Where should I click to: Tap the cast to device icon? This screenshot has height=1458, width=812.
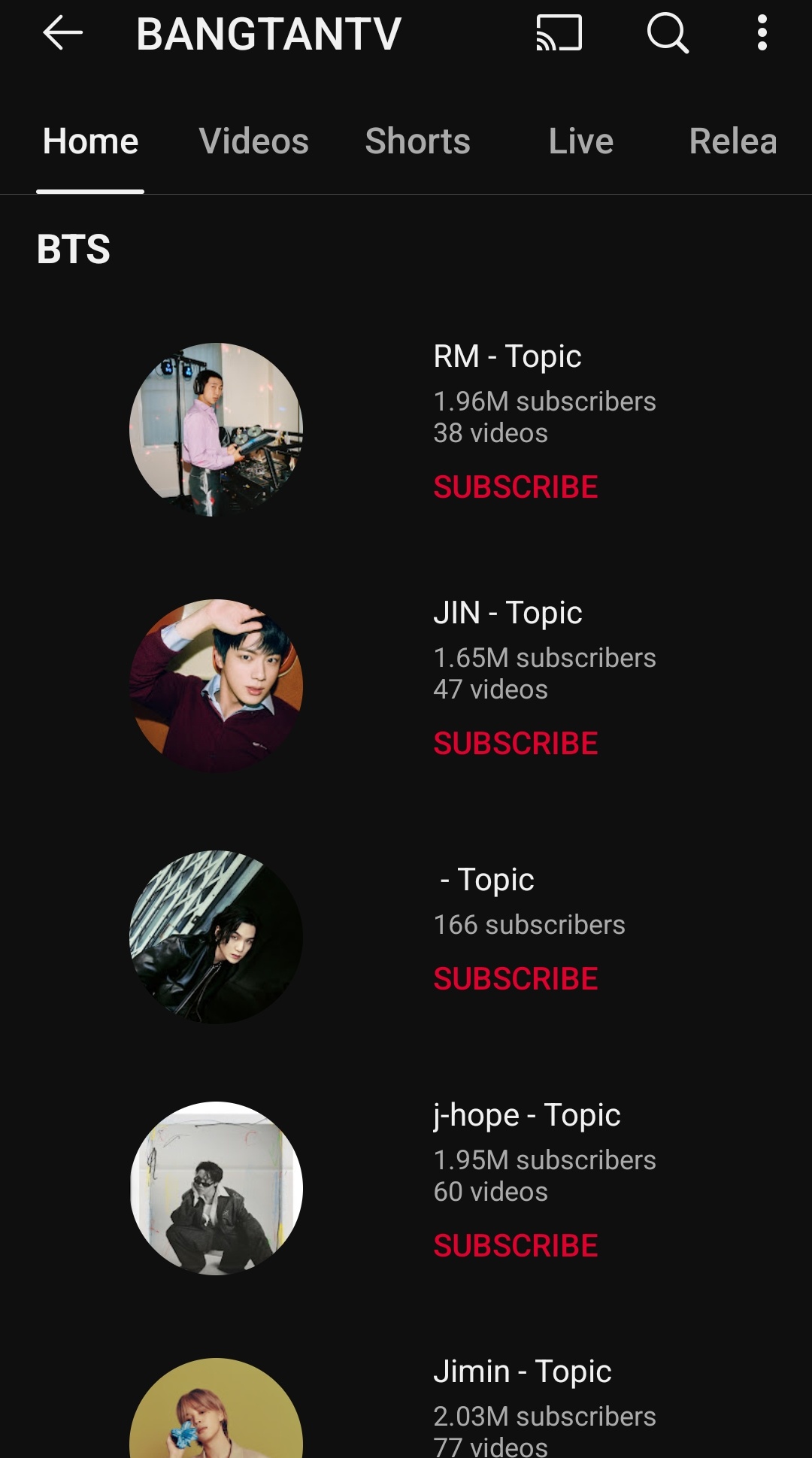click(559, 34)
